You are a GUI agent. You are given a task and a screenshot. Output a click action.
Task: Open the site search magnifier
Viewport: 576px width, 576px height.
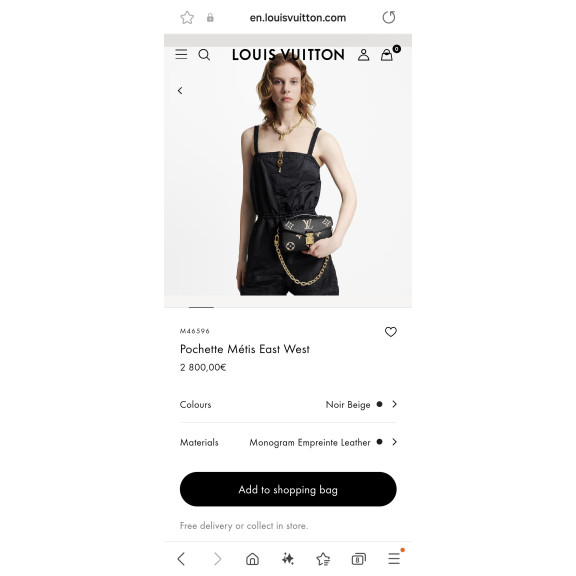coord(204,55)
